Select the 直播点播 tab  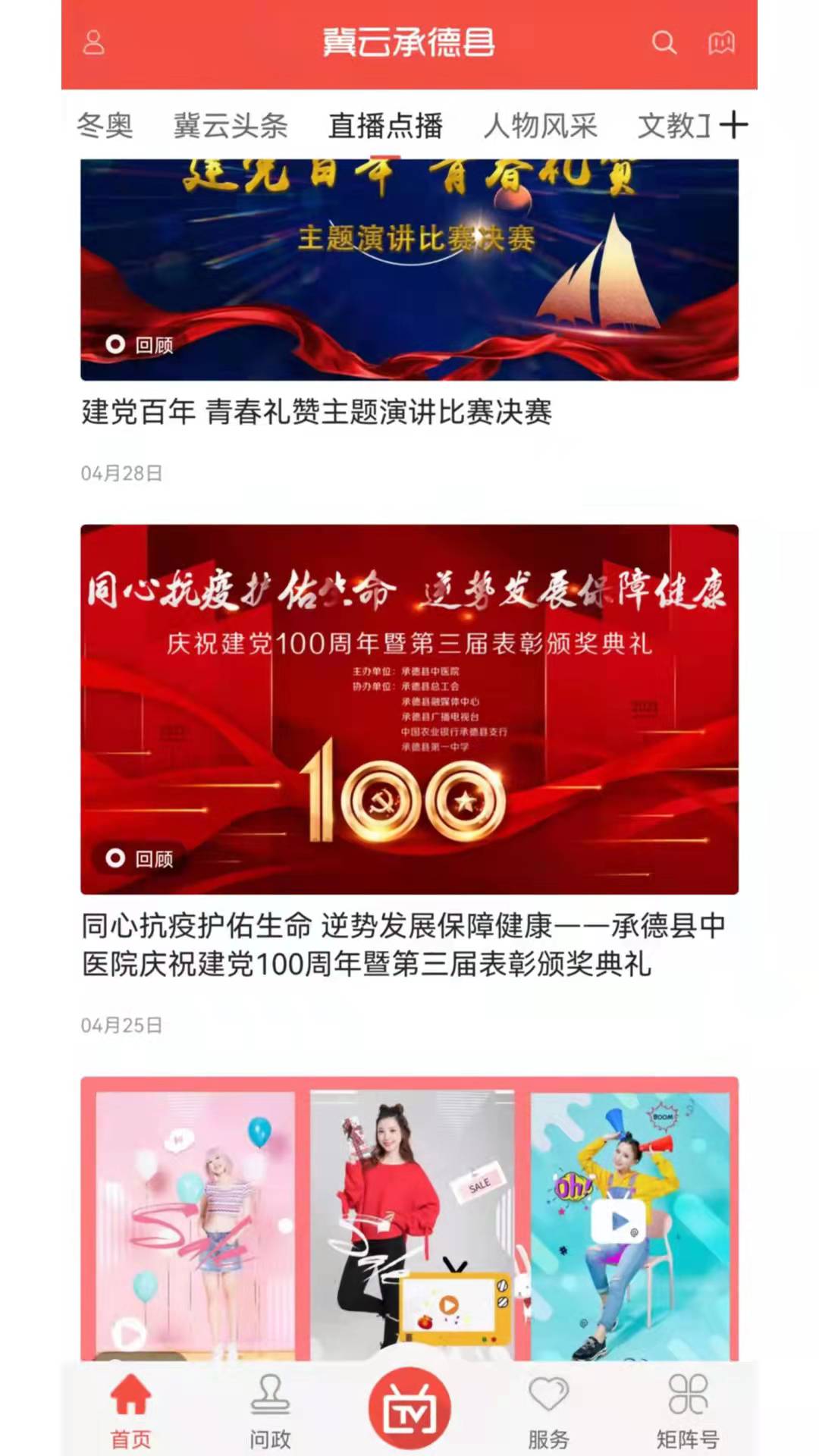coord(385,126)
